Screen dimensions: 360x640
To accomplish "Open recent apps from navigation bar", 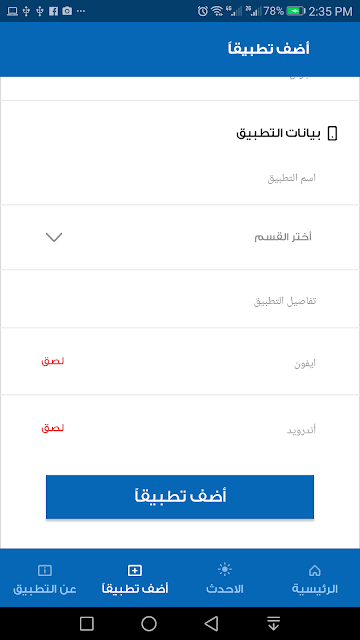I will 87,623.
